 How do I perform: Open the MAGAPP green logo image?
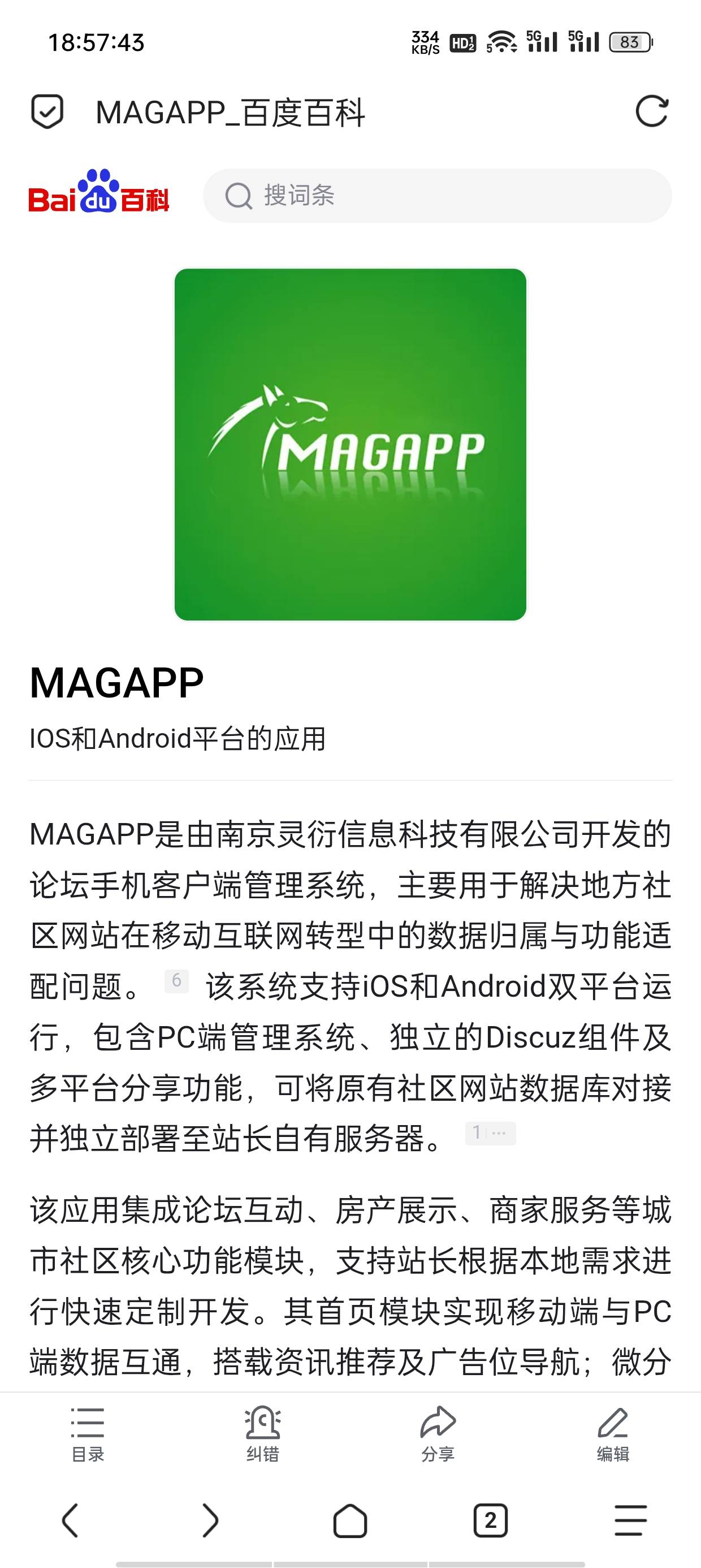tap(350, 445)
